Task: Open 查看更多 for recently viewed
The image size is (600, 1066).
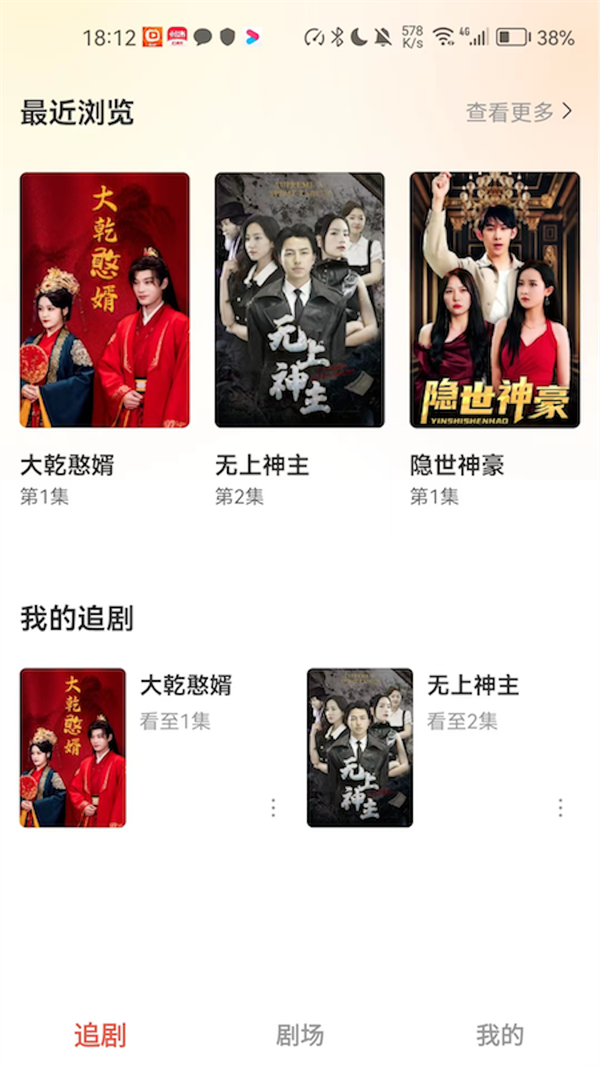Action: click(519, 112)
